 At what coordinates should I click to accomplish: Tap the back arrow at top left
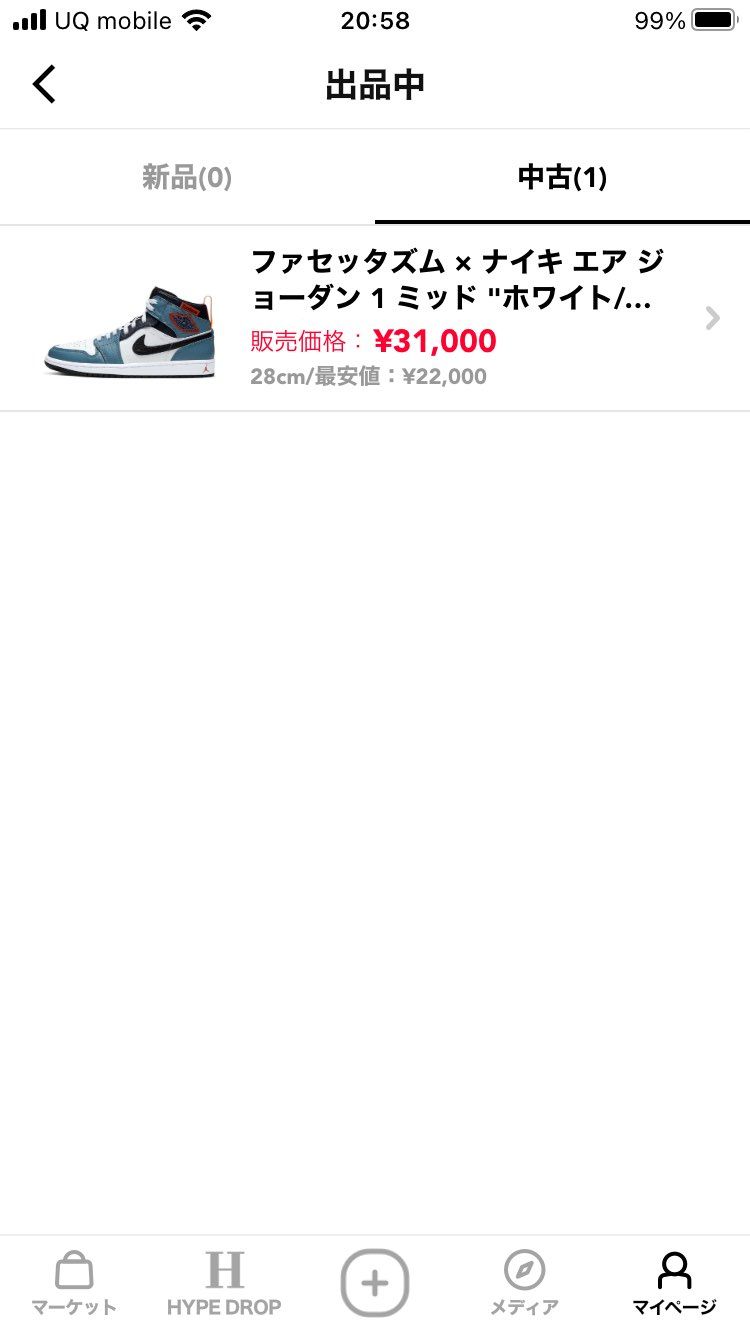coord(44,84)
